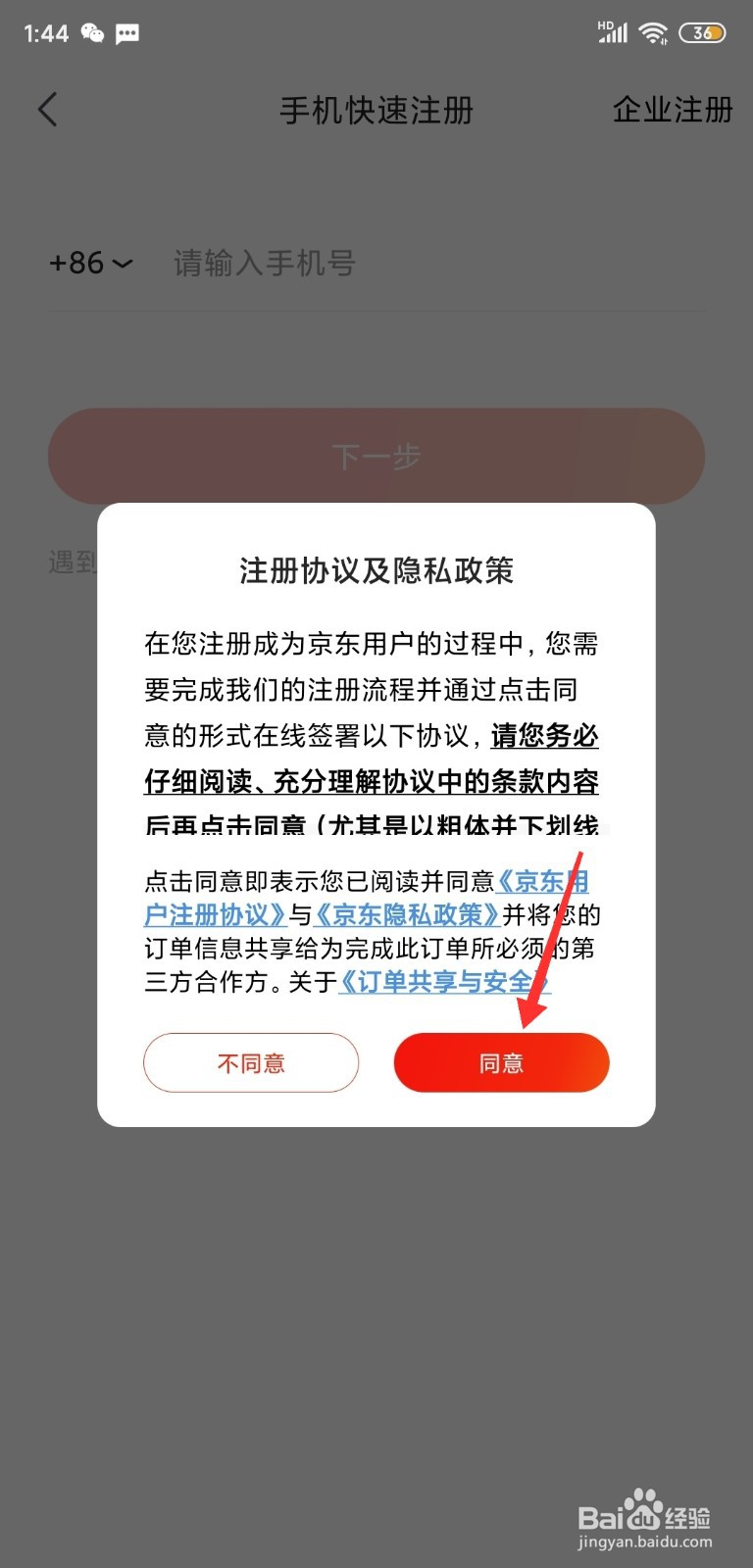The width and height of the screenshot is (753, 1568).
Task: Open the country code dropdown arrow
Action: click(122, 265)
